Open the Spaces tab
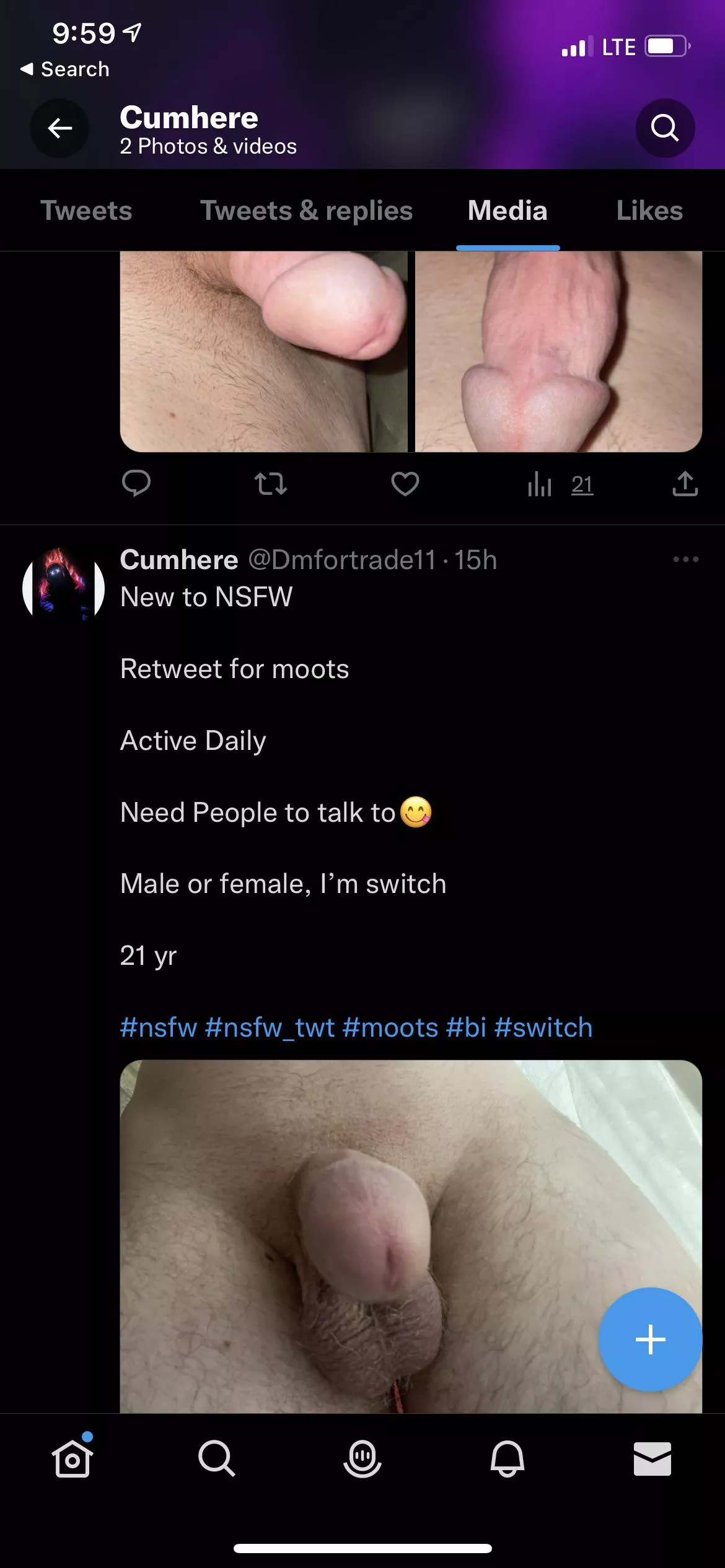 (x=362, y=1458)
